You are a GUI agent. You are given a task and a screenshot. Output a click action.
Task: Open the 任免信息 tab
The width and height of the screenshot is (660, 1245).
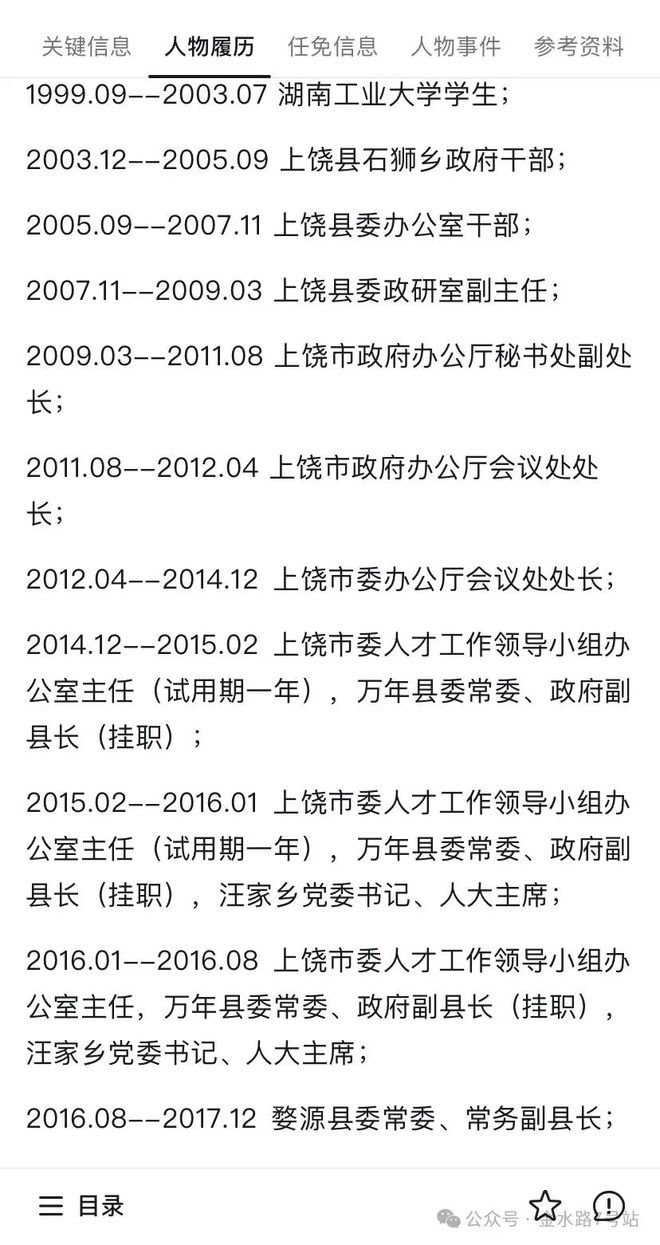point(332,45)
